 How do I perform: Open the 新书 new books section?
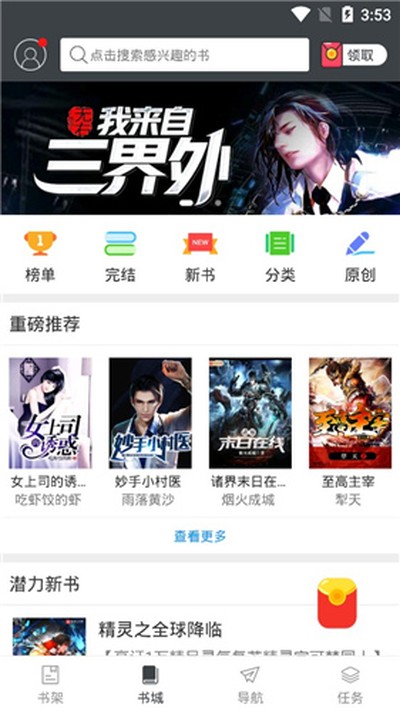[200, 257]
